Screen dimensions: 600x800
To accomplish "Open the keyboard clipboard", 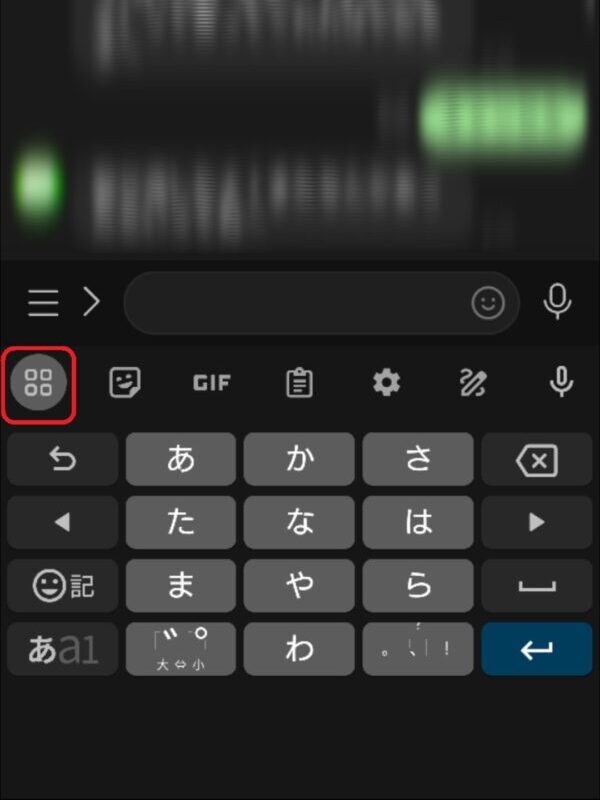I will point(299,382).
